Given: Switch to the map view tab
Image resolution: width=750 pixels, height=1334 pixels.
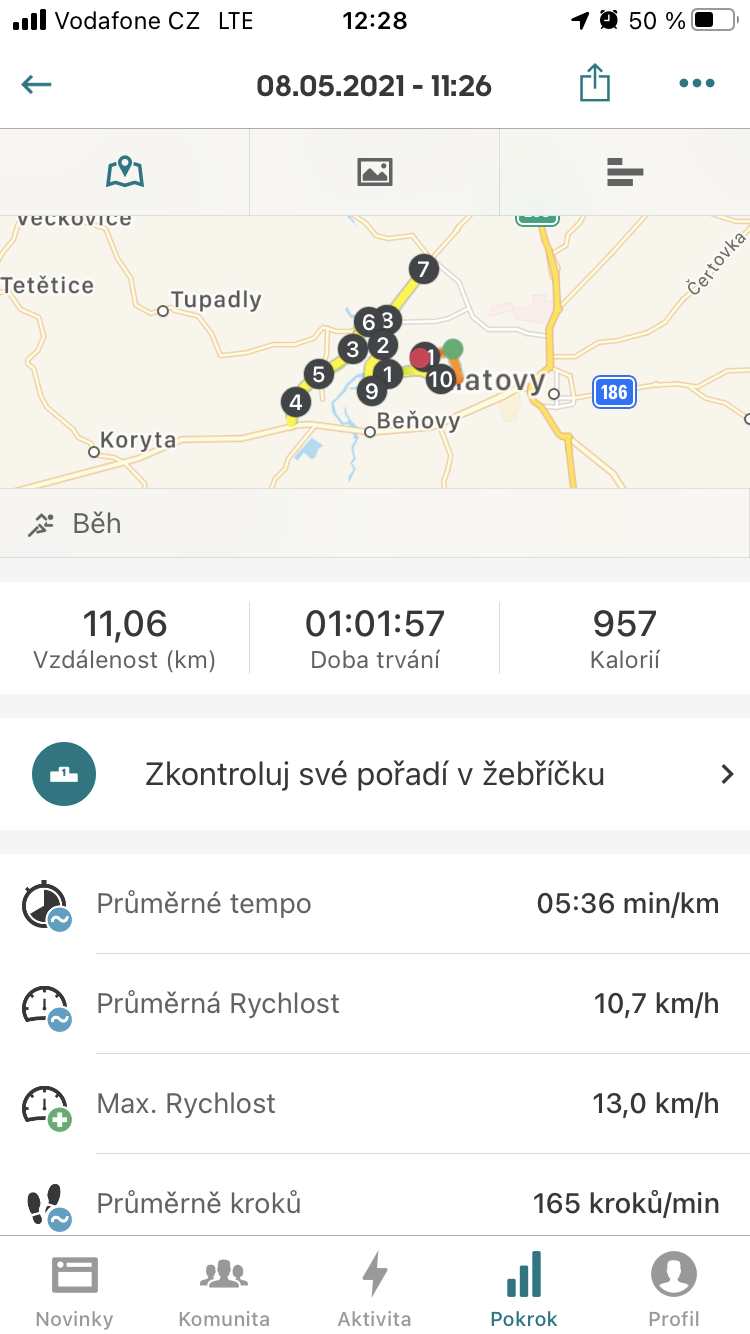Looking at the screenshot, I should coord(125,172).
